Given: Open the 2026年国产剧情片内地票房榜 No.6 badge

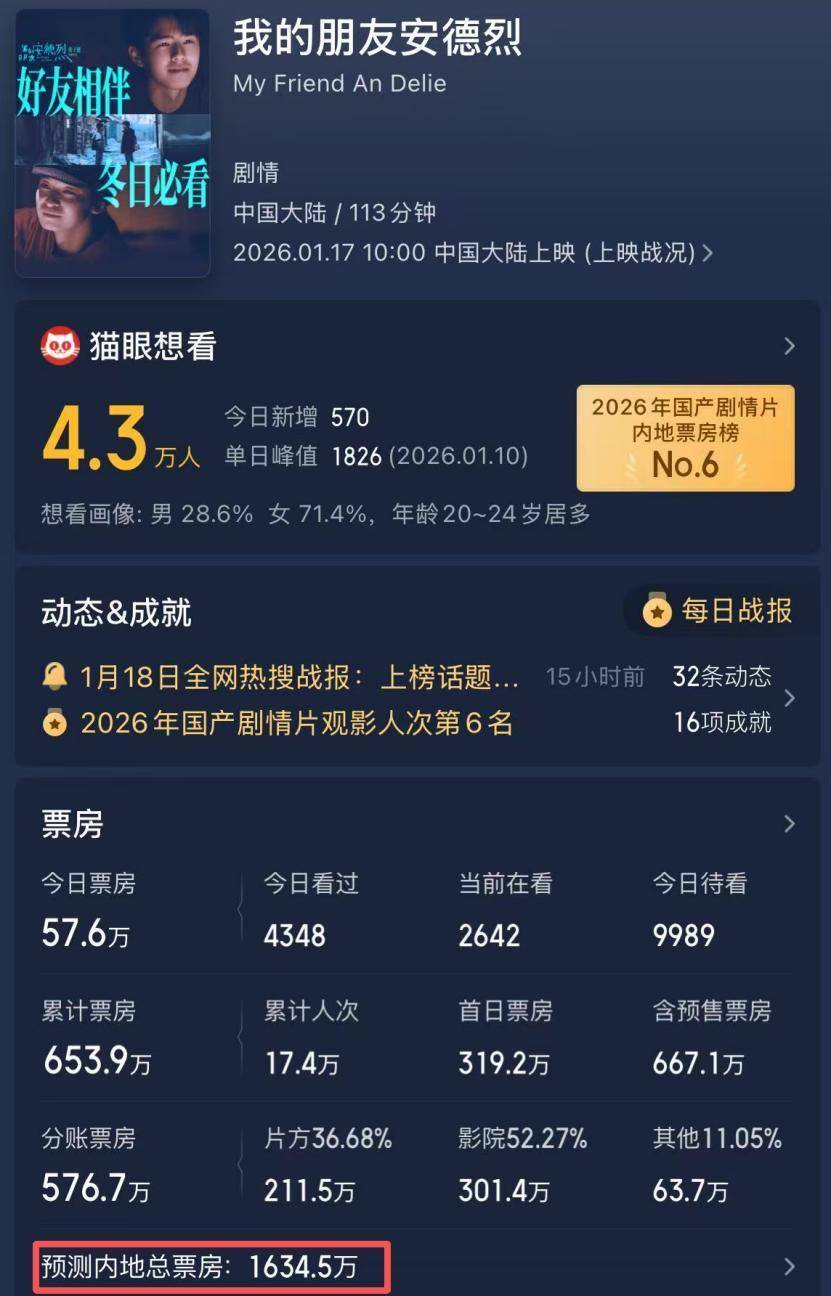Looking at the screenshot, I should tap(685, 437).
